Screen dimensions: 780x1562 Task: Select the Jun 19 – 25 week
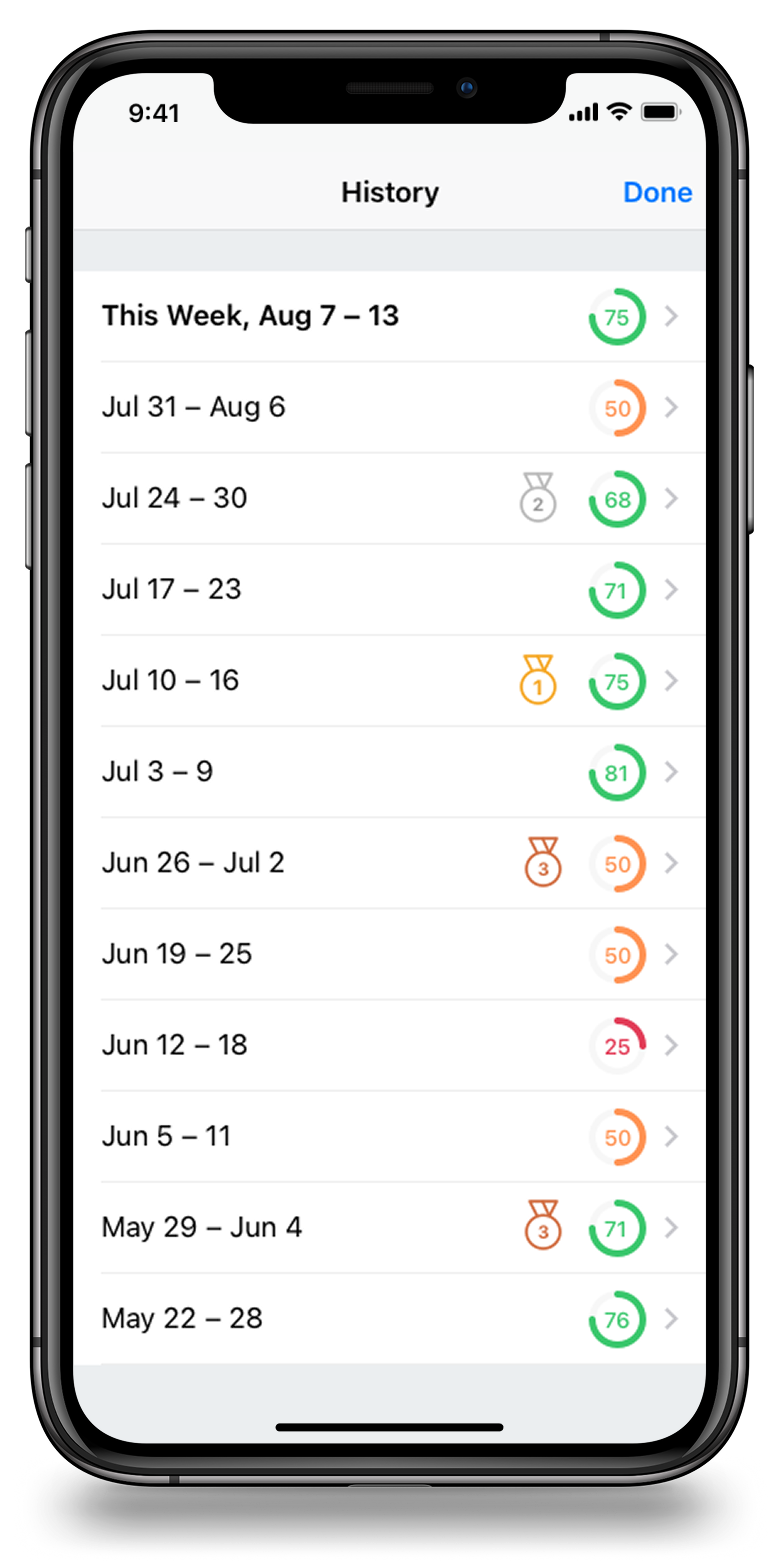pyautogui.click(x=390, y=954)
